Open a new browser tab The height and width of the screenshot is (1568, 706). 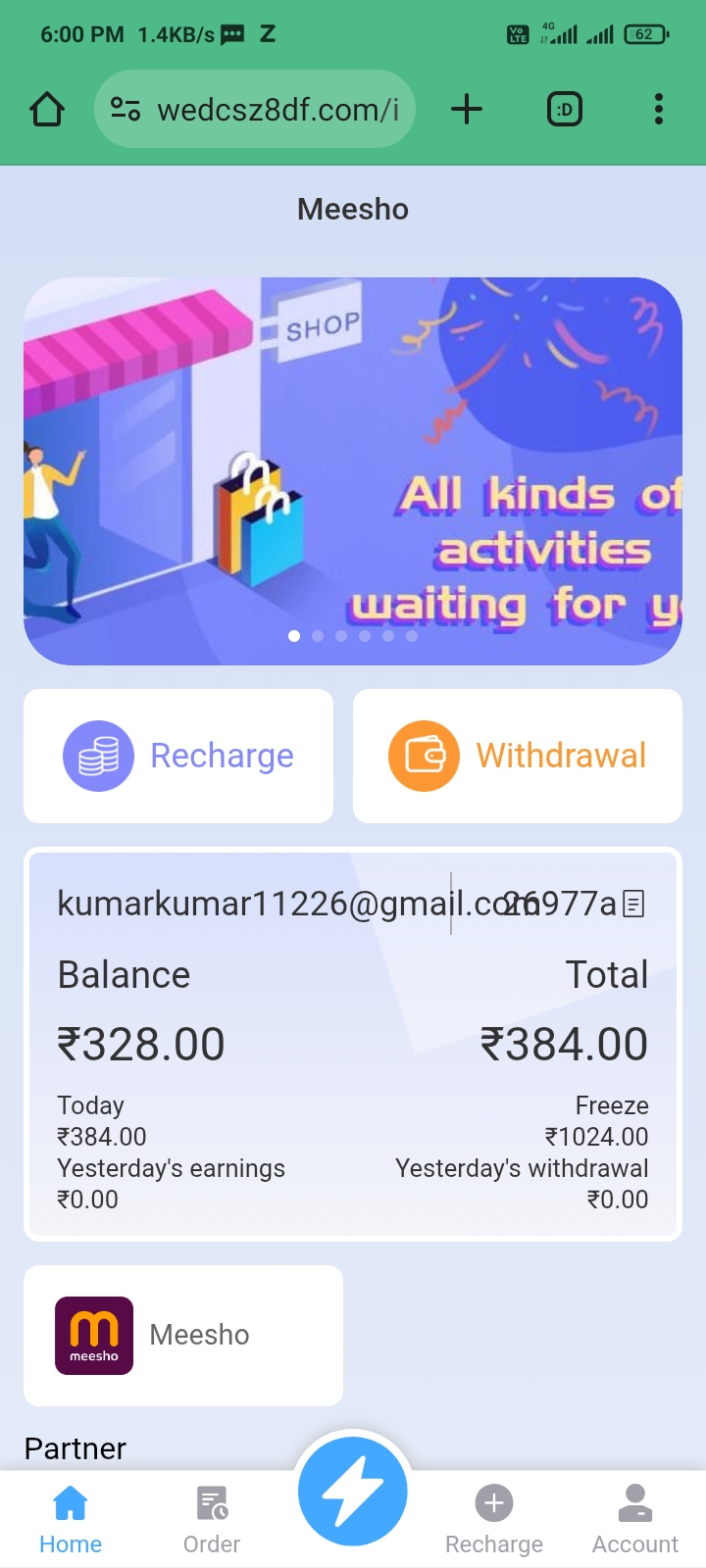[x=467, y=109]
